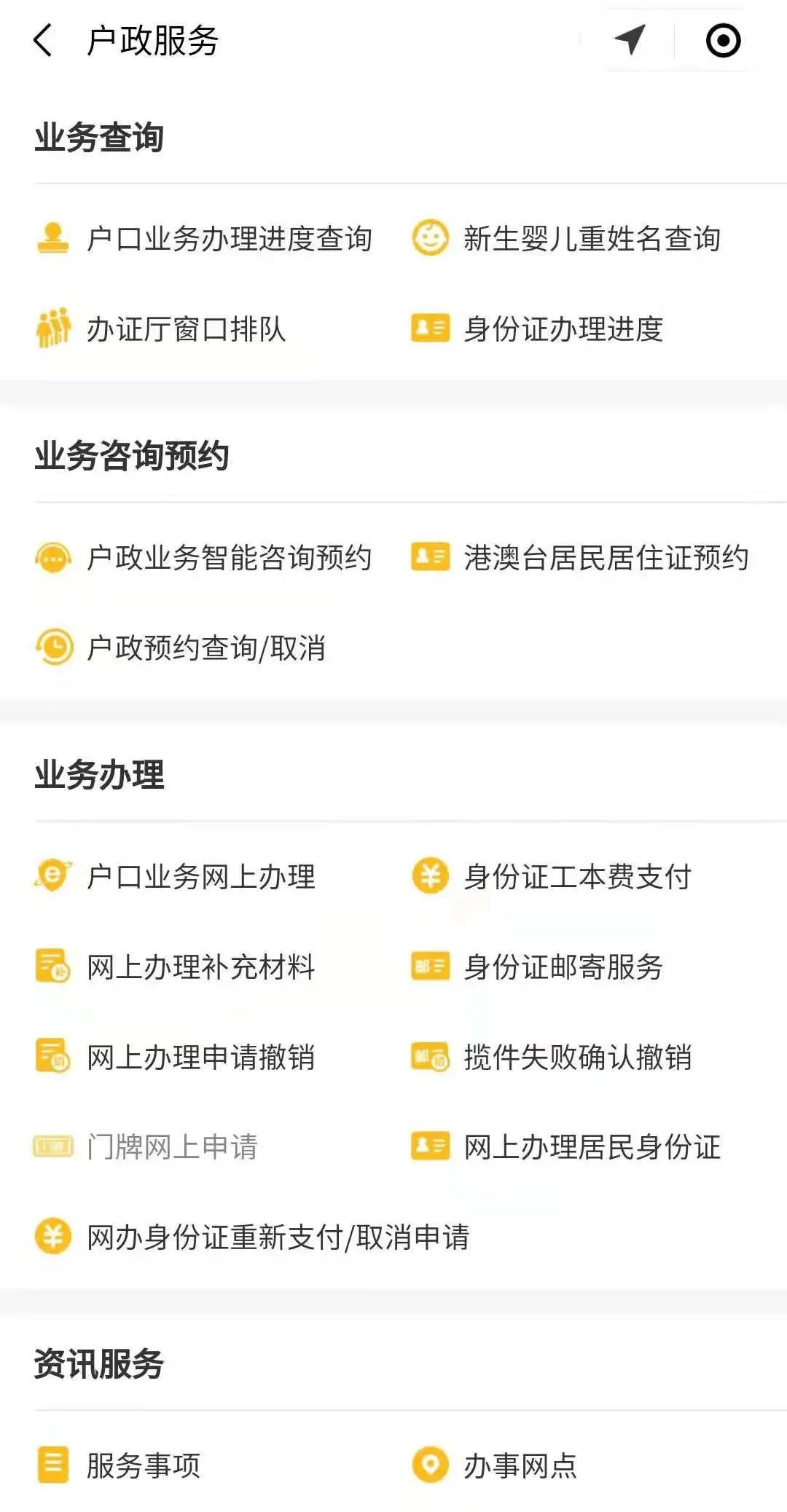This screenshot has height=1512, width=787.
Task: Select the 身份证邮寄服务 mail icon
Action: tap(431, 966)
